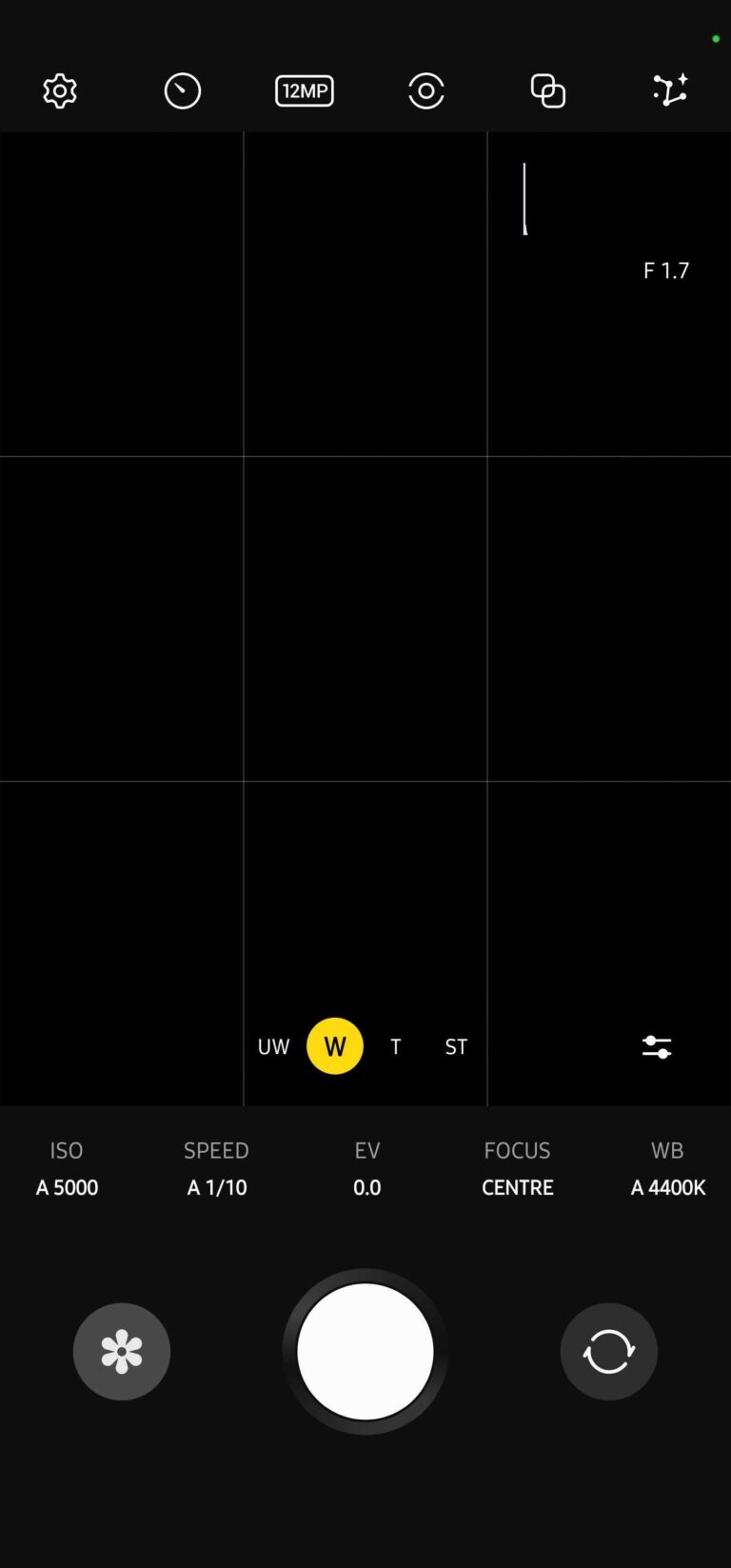This screenshot has width=731, height=1568.
Task: Change the FOCUS CENTRE setting
Action: pyautogui.click(x=517, y=1169)
